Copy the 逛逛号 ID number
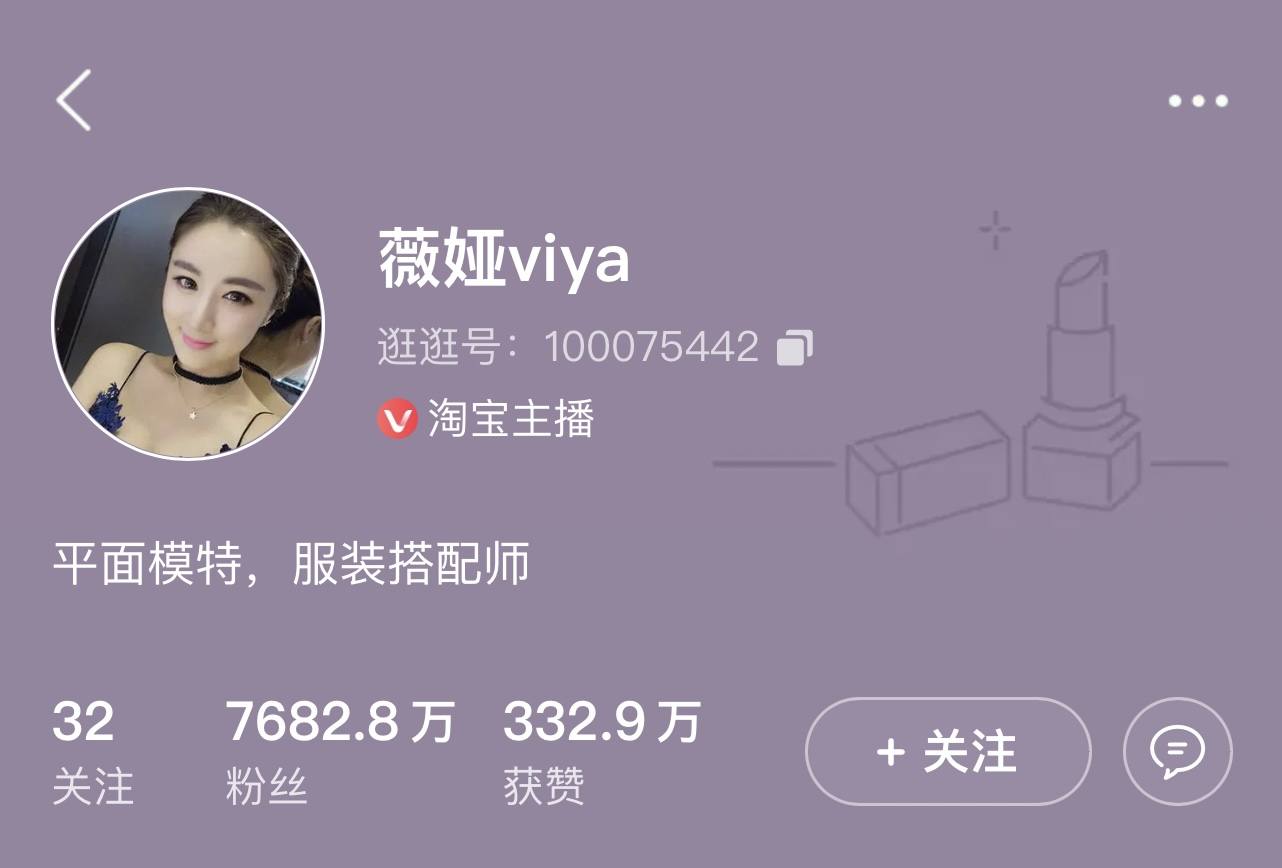This screenshot has height=868, width=1282. pos(795,347)
